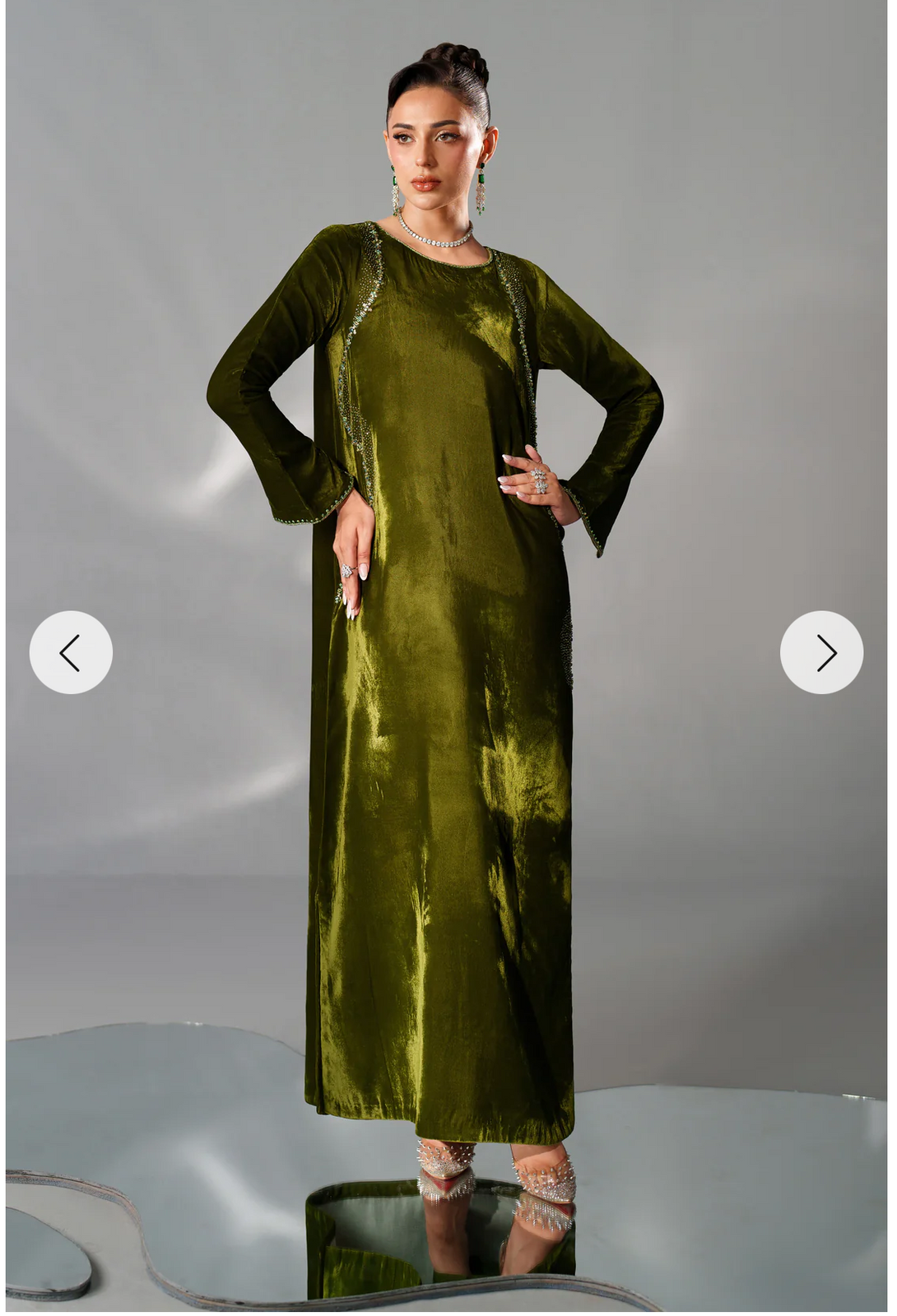897x1316 pixels.
Task: Go to the next product image
Action: coord(821,652)
